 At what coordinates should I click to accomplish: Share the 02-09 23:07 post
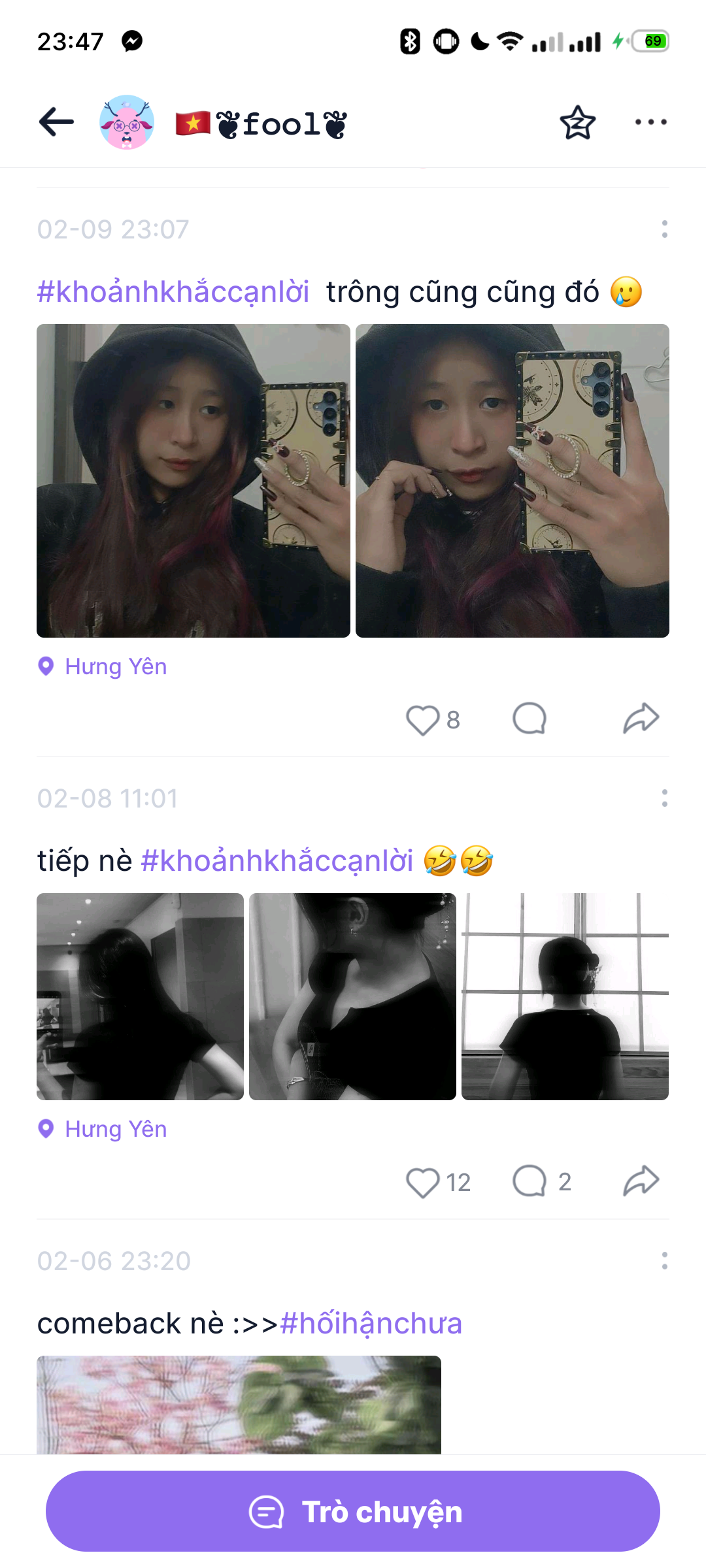641,719
